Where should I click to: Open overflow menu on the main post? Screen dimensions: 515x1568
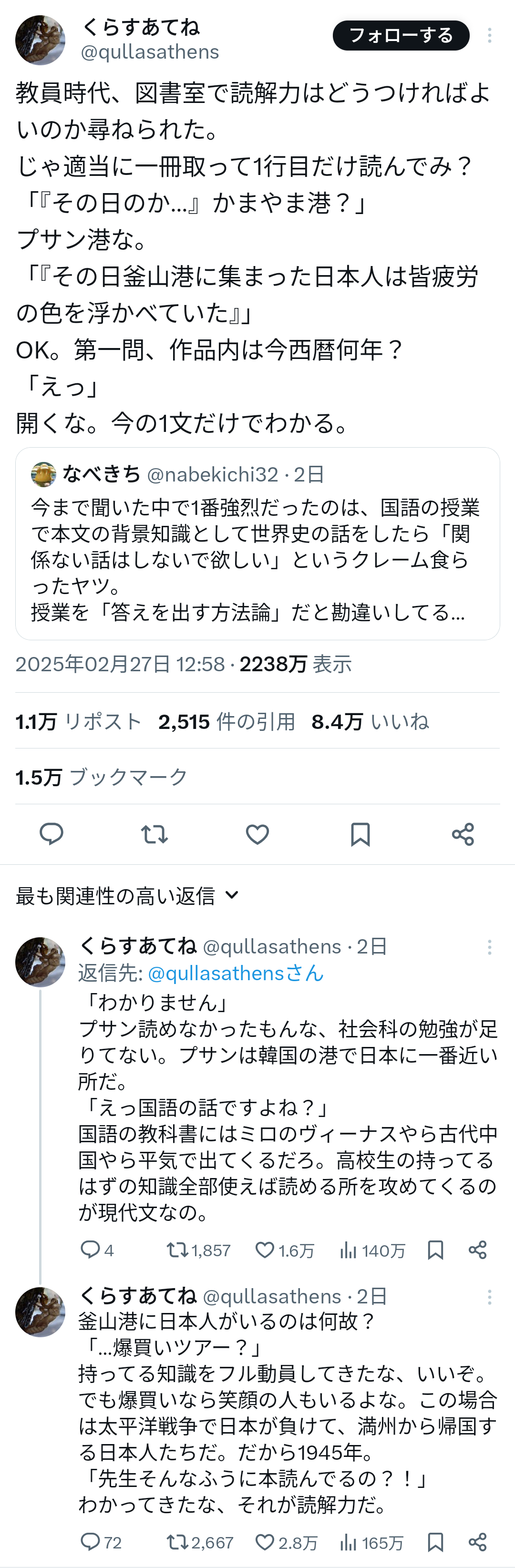click(x=489, y=35)
